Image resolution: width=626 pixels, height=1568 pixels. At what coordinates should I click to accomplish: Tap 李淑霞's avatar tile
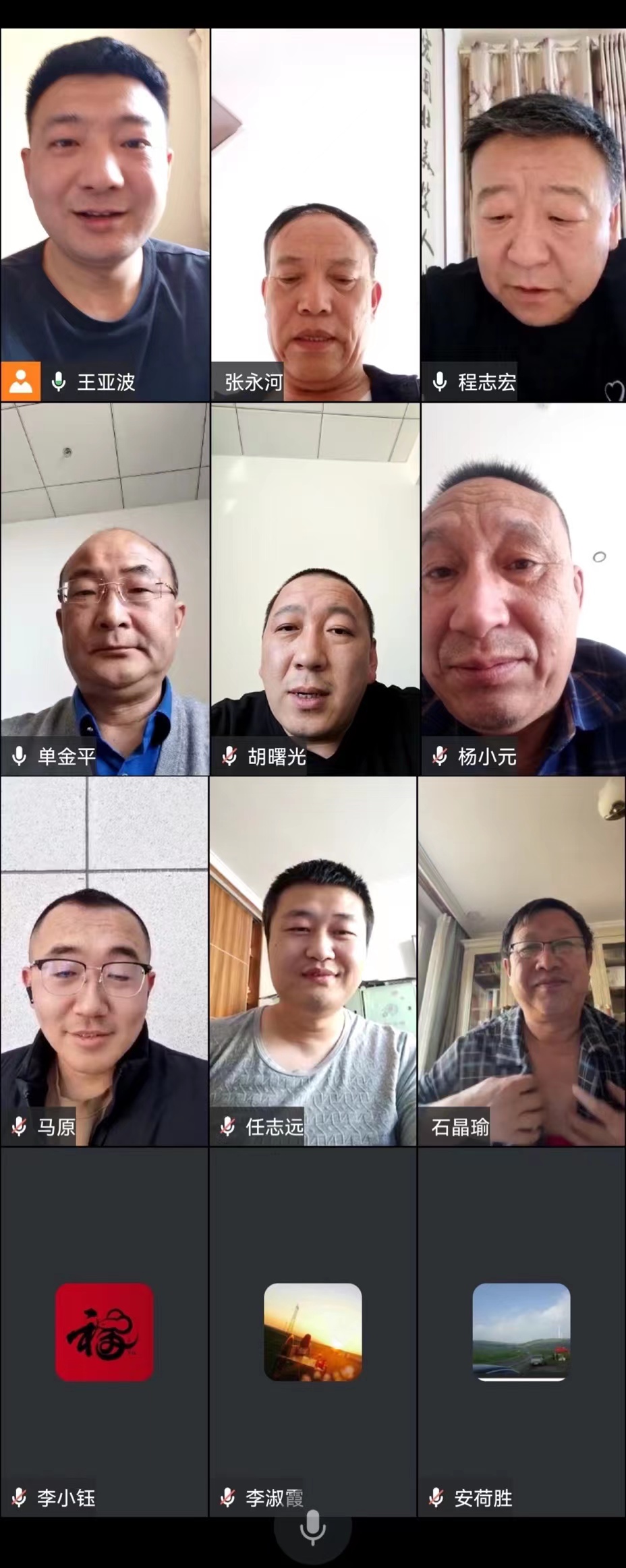(x=313, y=1332)
